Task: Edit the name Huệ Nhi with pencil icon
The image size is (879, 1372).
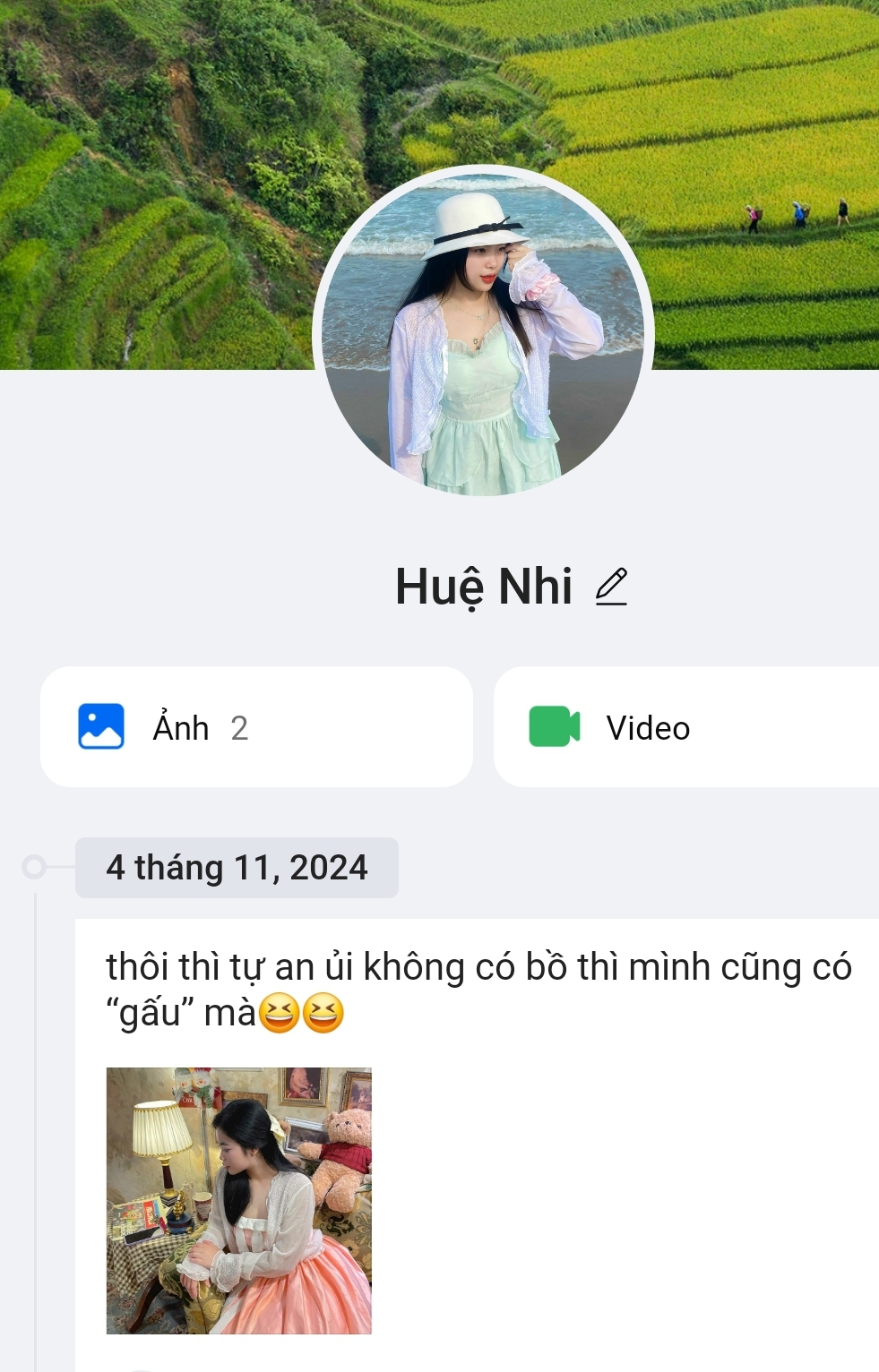Action: [611, 587]
